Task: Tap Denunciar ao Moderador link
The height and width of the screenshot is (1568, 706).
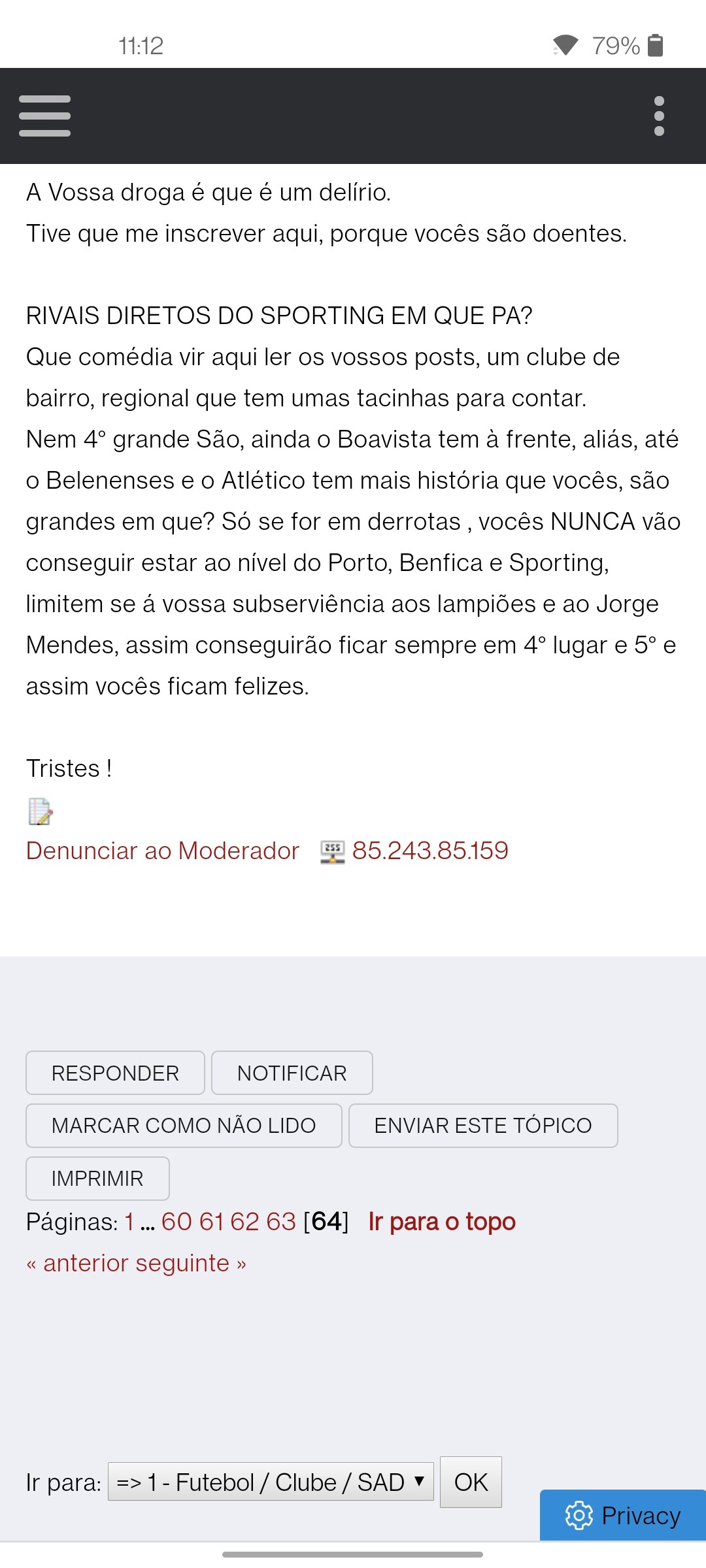Action: point(163,851)
